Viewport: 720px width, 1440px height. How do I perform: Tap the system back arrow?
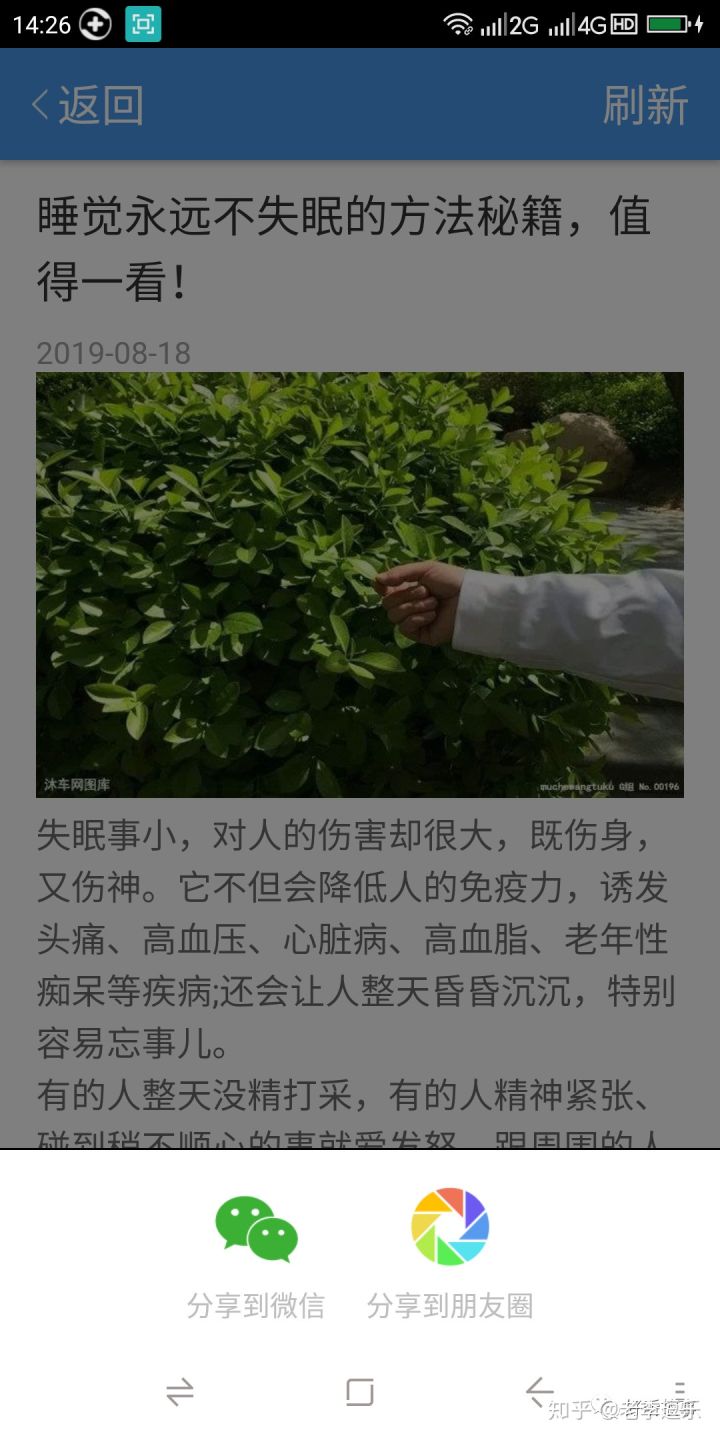coord(540,1391)
